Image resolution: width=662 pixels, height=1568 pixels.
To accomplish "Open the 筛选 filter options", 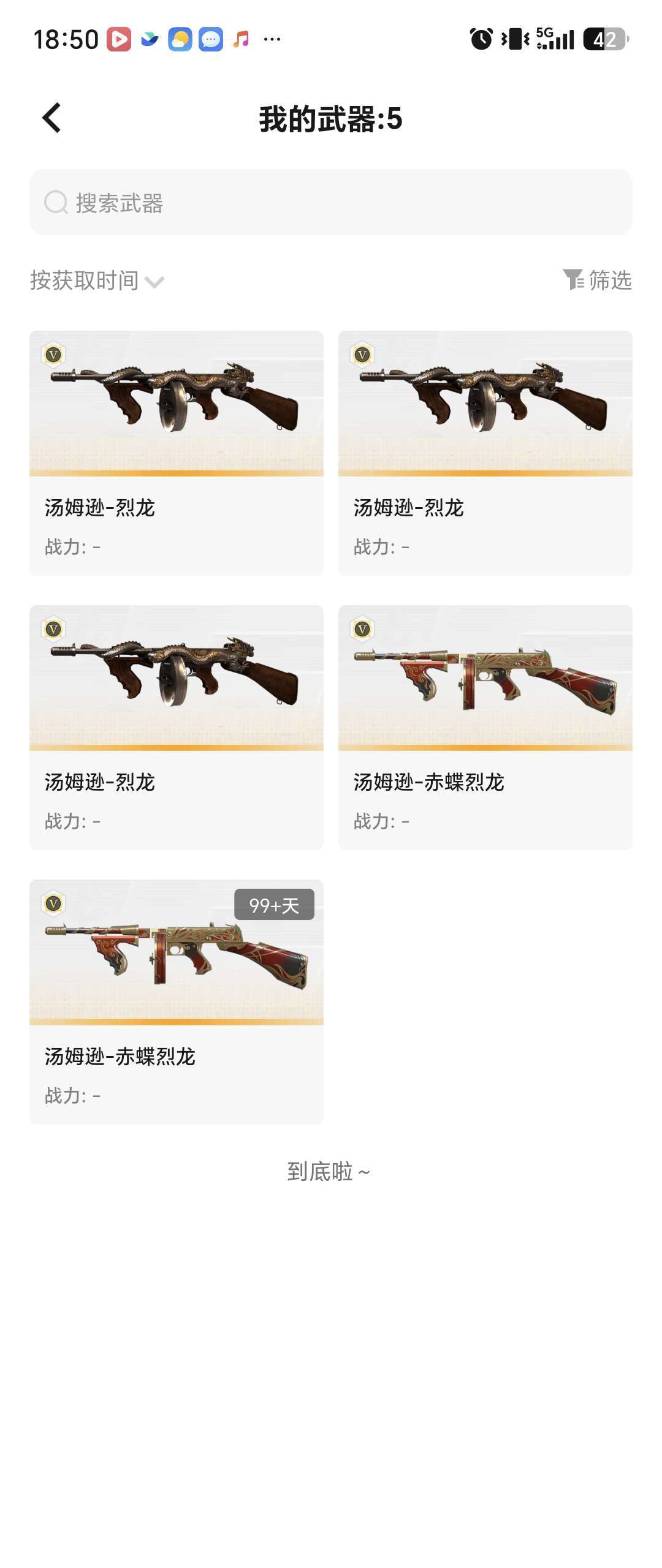I will tap(597, 280).
